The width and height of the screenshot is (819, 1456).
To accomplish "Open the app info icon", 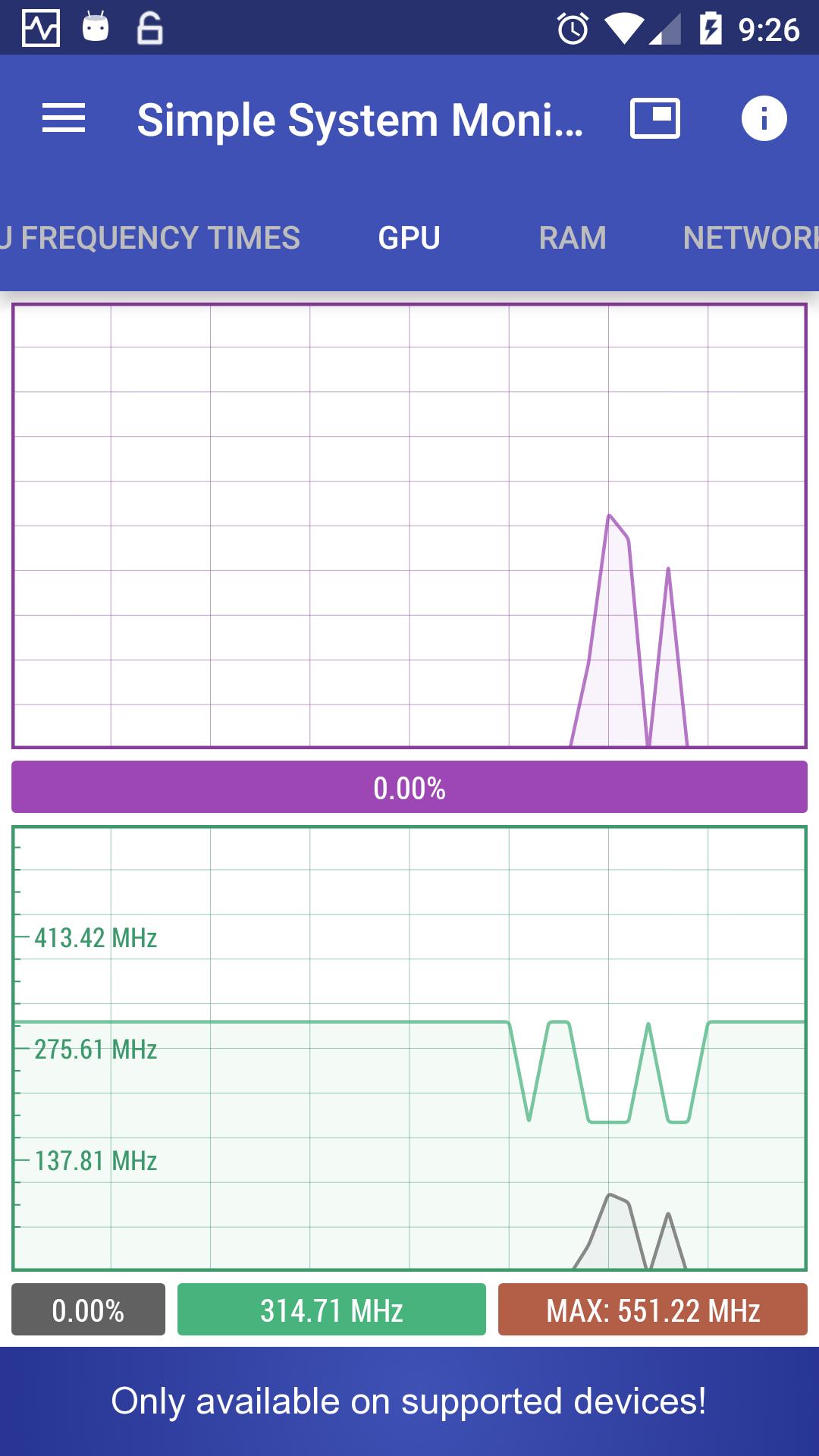I will click(763, 119).
